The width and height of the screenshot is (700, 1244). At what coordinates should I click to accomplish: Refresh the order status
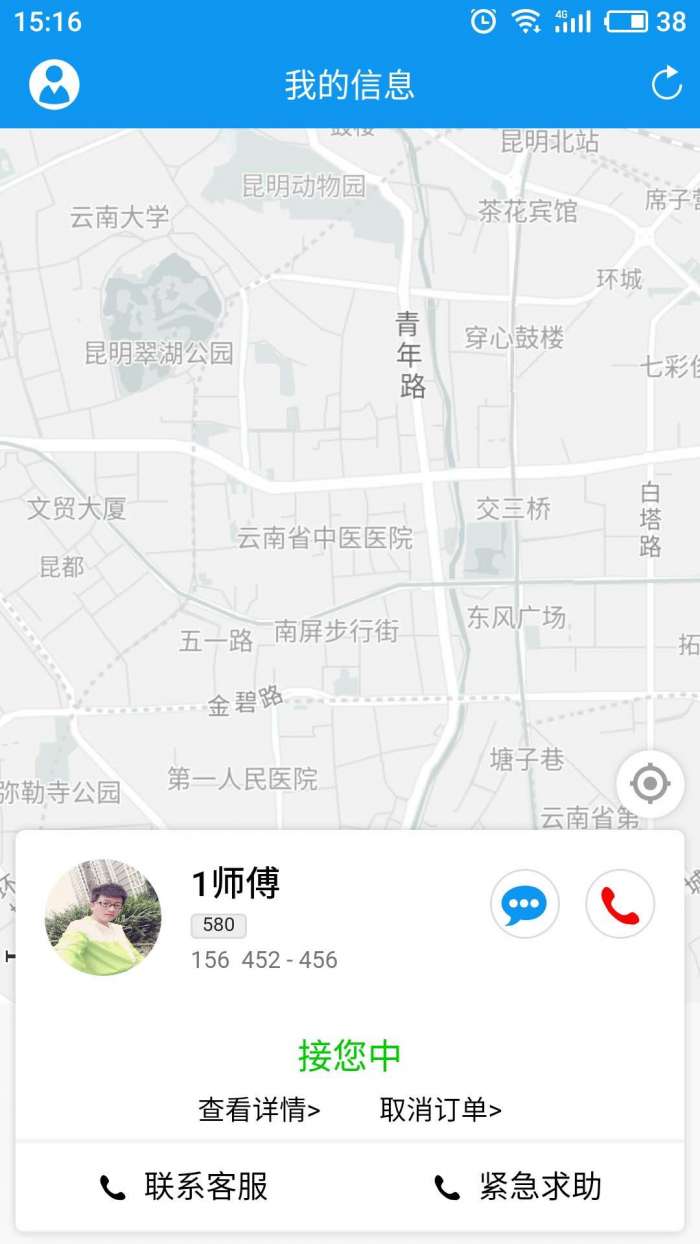666,85
